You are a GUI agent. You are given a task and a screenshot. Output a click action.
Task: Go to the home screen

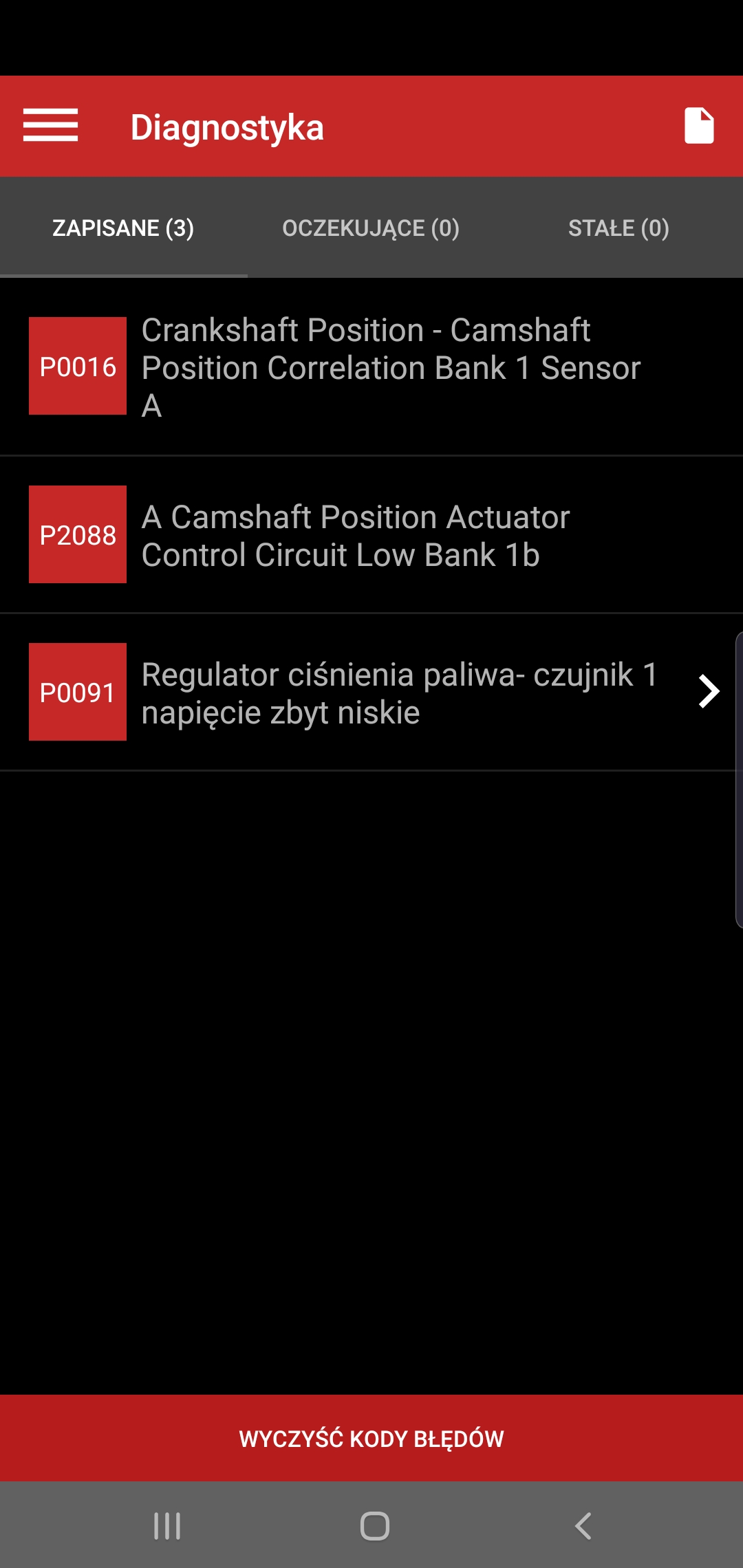375,1526
